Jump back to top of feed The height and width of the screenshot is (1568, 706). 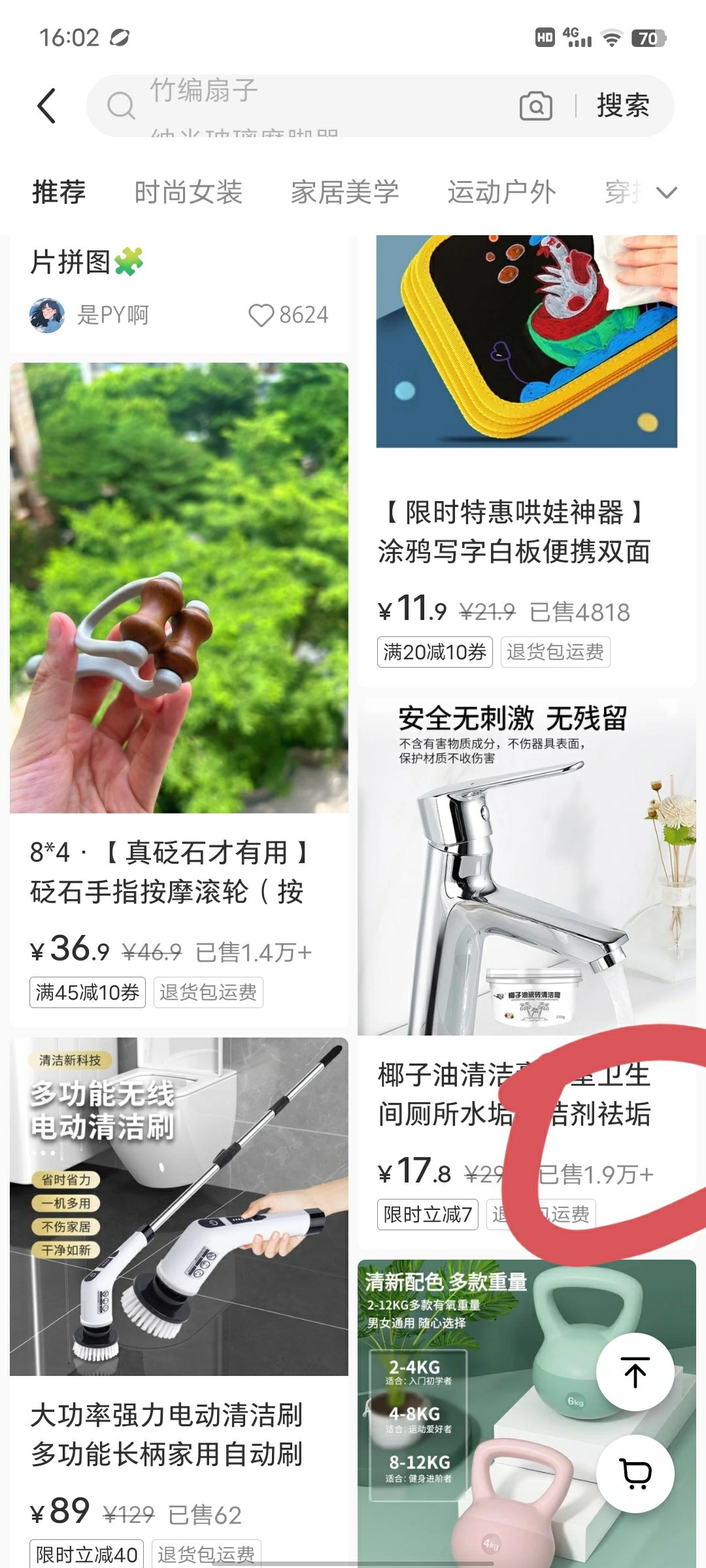[635, 1371]
